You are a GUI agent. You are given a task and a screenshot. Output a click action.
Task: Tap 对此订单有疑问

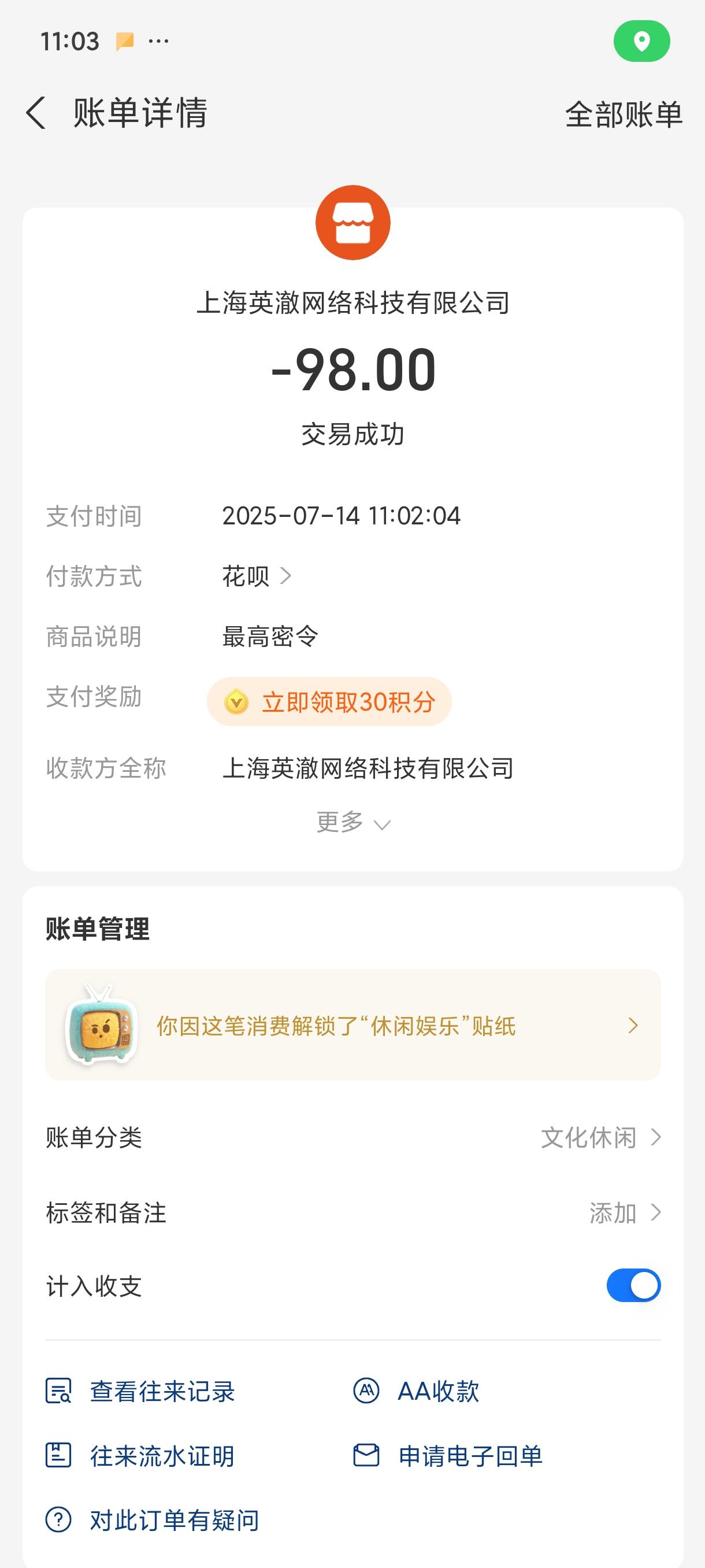click(x=153, y=1521)
